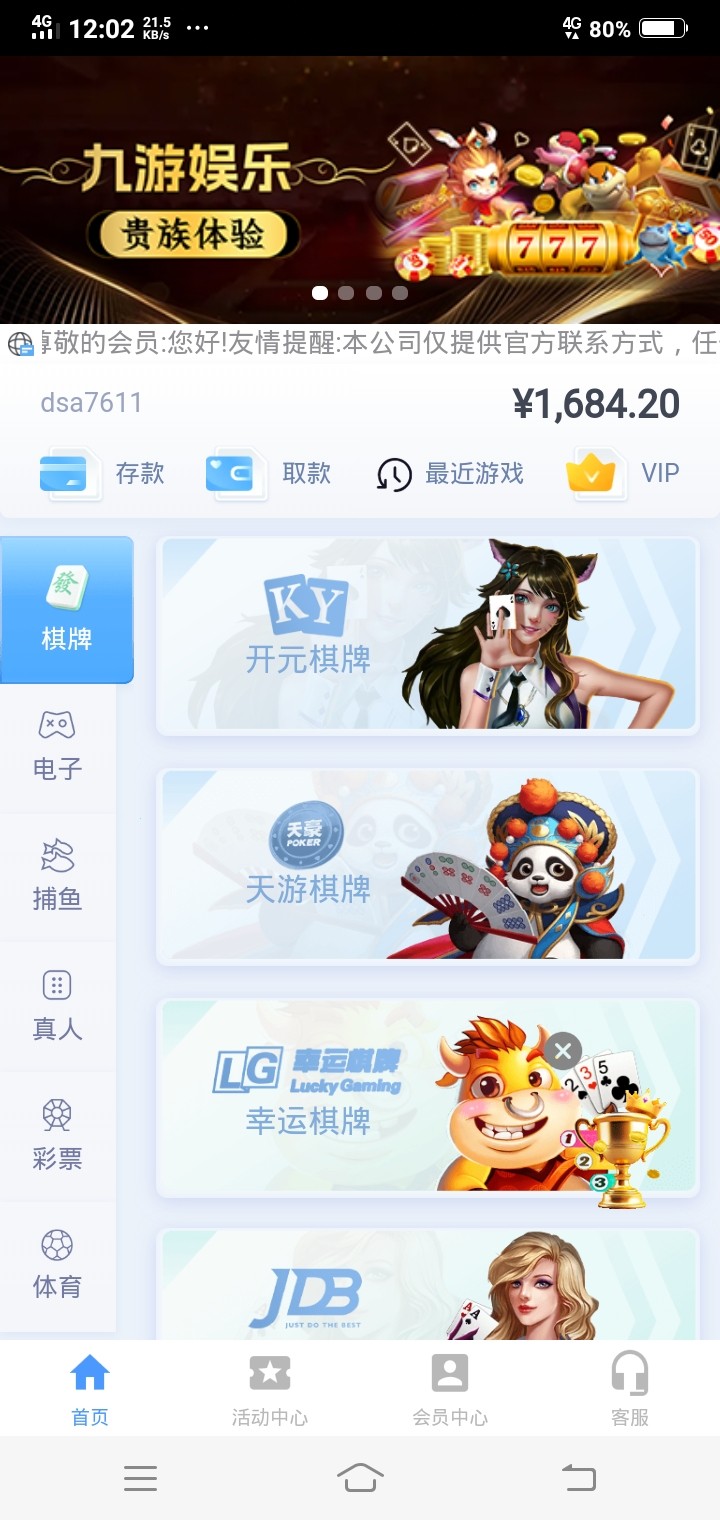Screen dimensions: 720x1520
Task: View 最近游戏 recent games
Action: 450,473
